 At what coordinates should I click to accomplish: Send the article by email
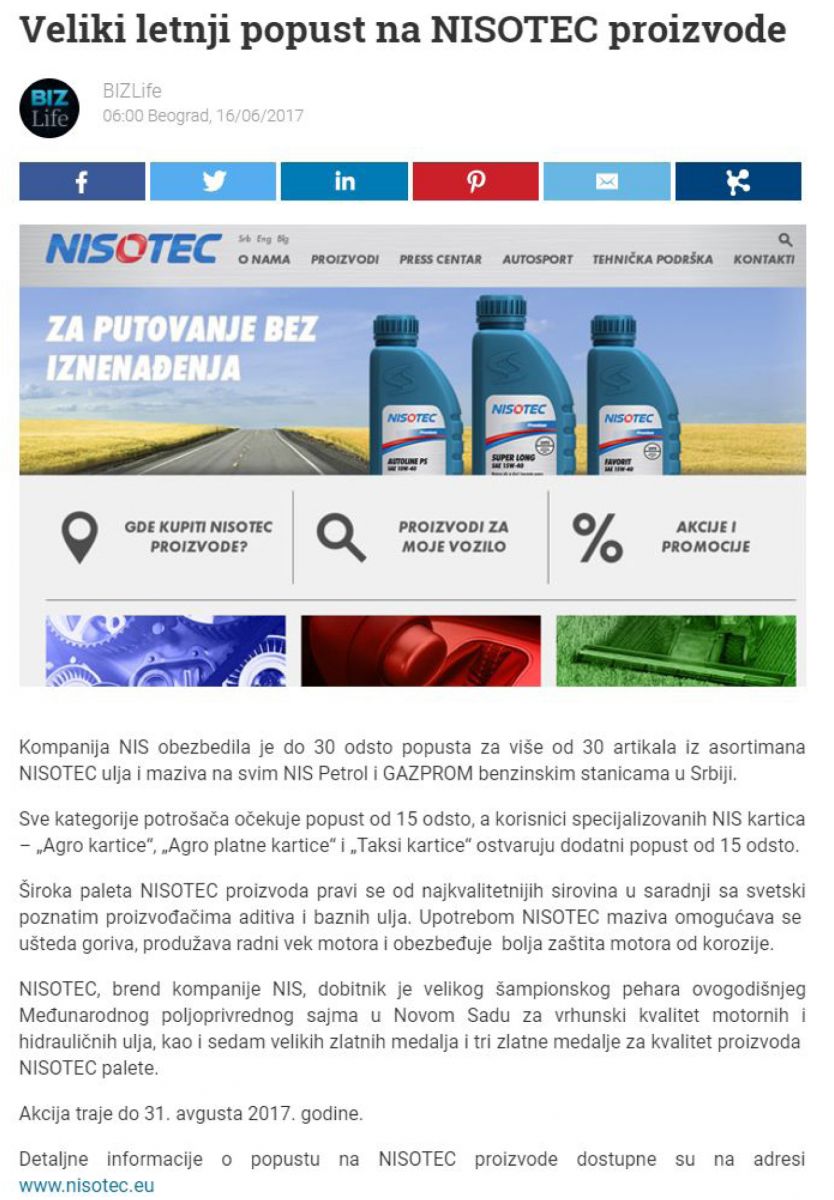606,181
